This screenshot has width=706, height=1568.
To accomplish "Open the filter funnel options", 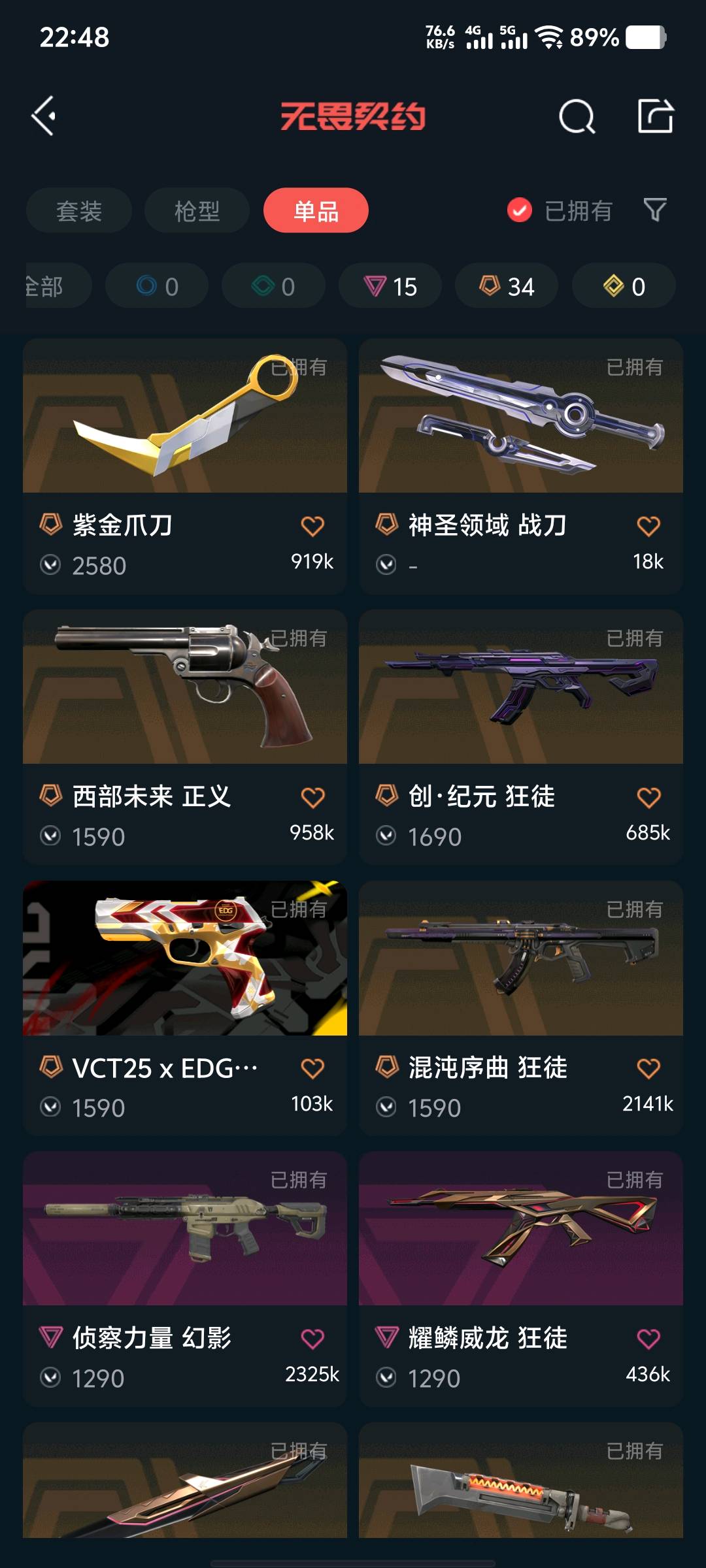I will coord(655,210).
